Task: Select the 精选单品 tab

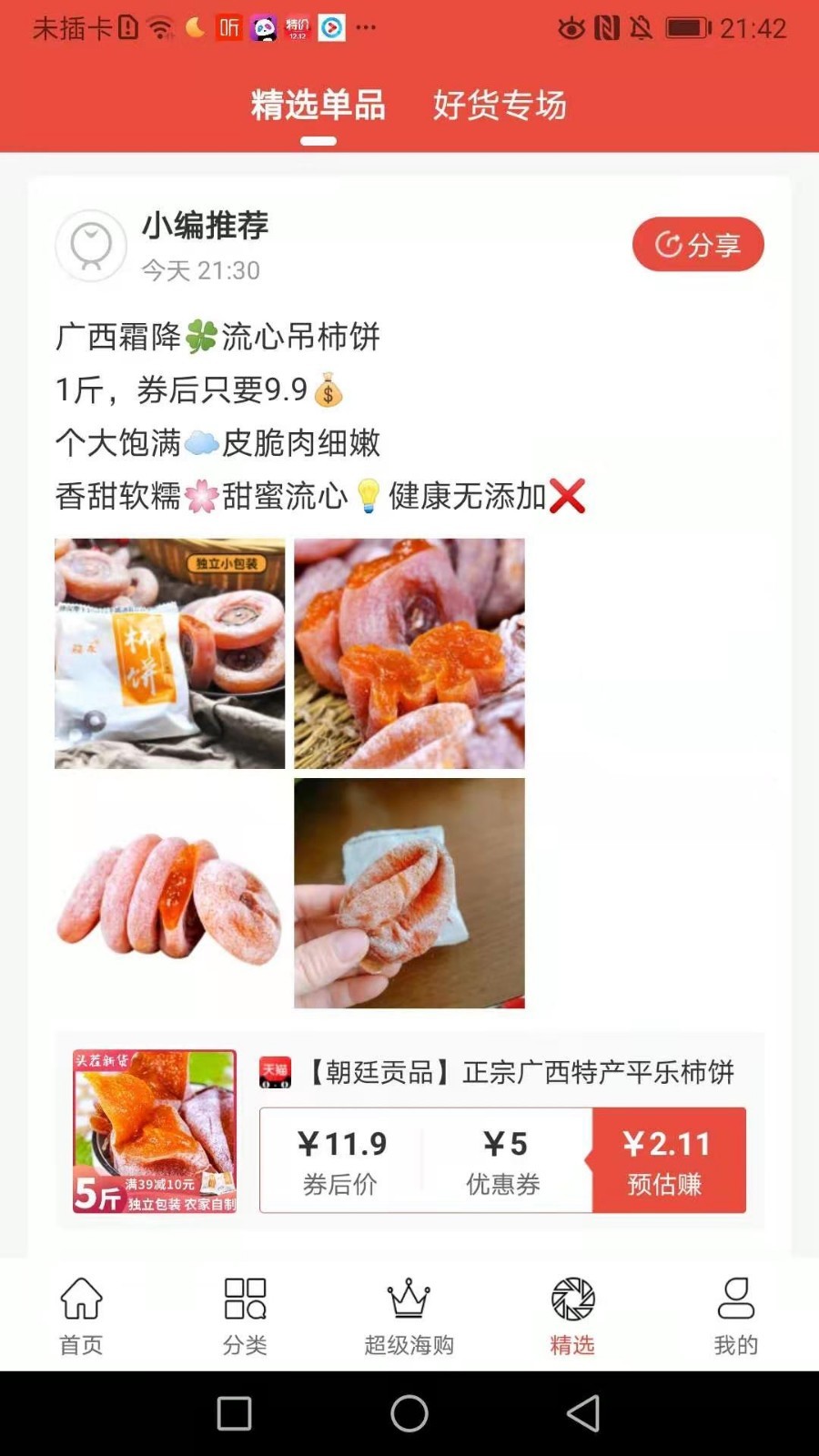Action: [x=318, y=106]
